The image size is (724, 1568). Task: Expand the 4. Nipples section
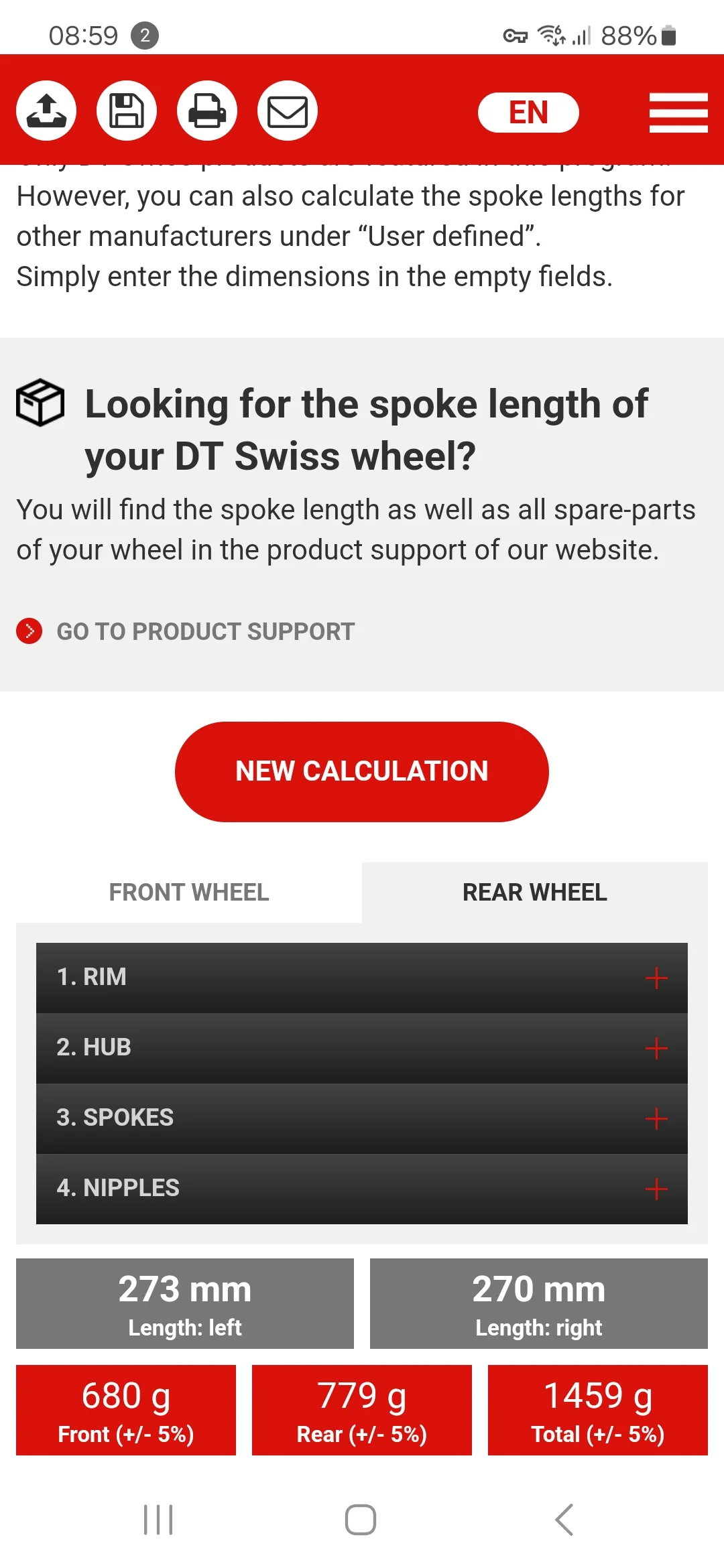pyautogui.click(x=362, y=1189)
